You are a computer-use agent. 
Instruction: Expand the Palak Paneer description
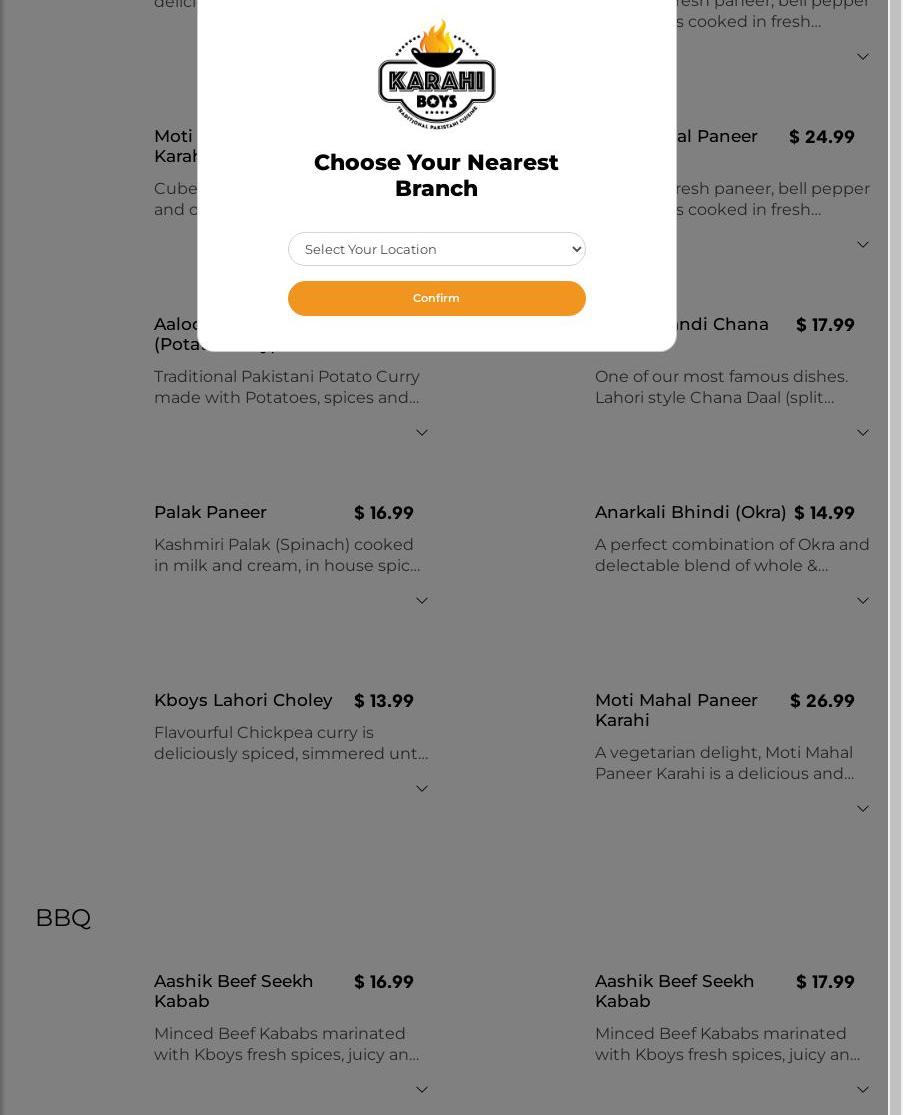[421, 600]
